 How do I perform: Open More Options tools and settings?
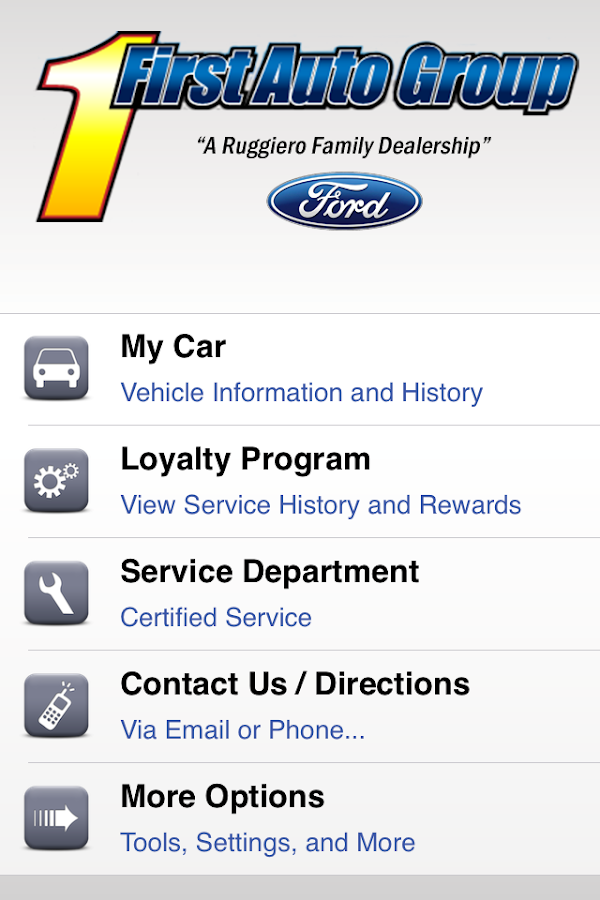point(300,818)
